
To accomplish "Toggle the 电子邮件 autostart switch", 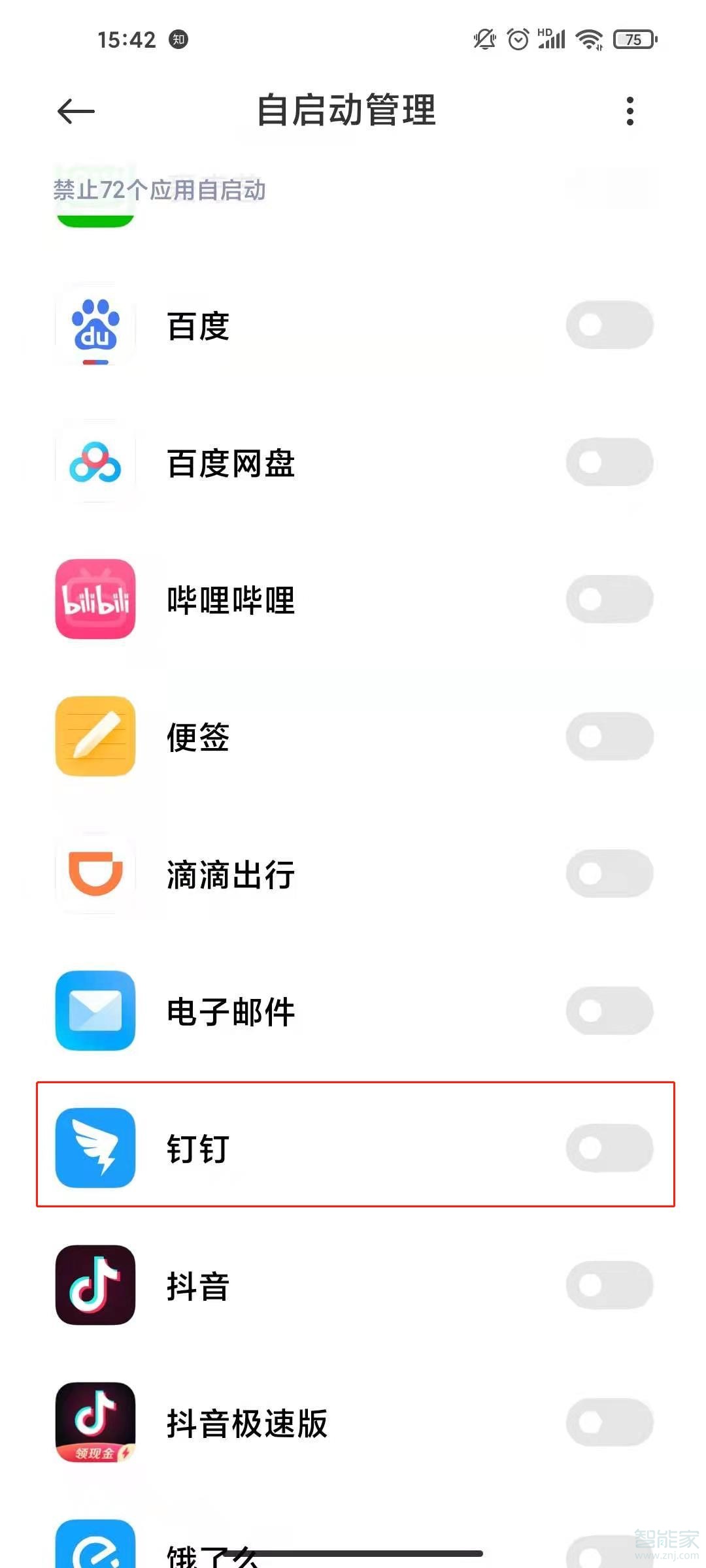I will click(x=609, y=1011).
